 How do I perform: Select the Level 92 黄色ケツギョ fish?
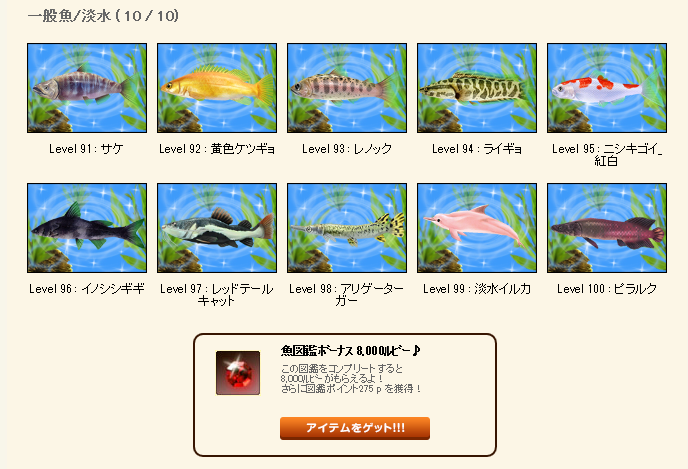pyautogui.click(x=216, y=88)
